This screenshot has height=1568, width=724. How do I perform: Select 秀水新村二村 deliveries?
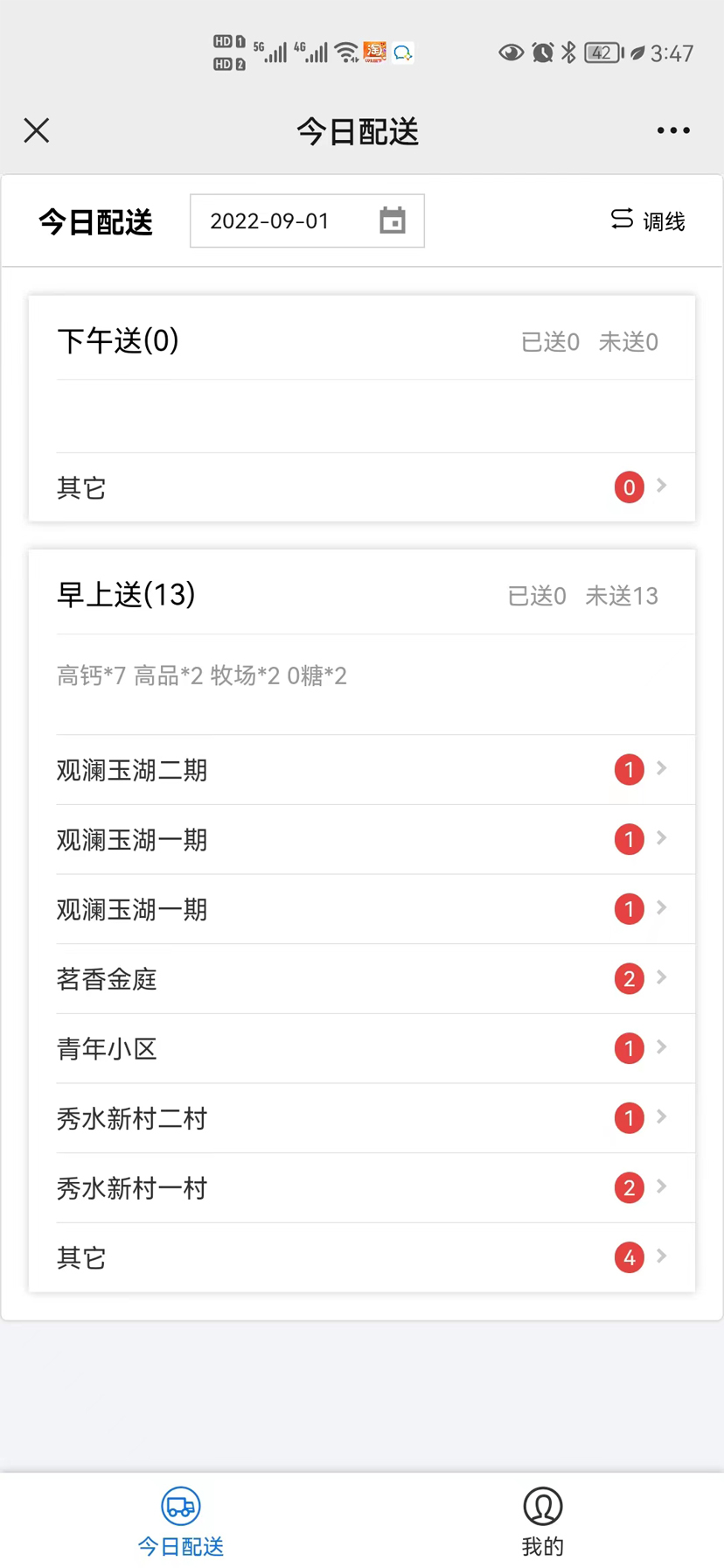pos(362,1118)
